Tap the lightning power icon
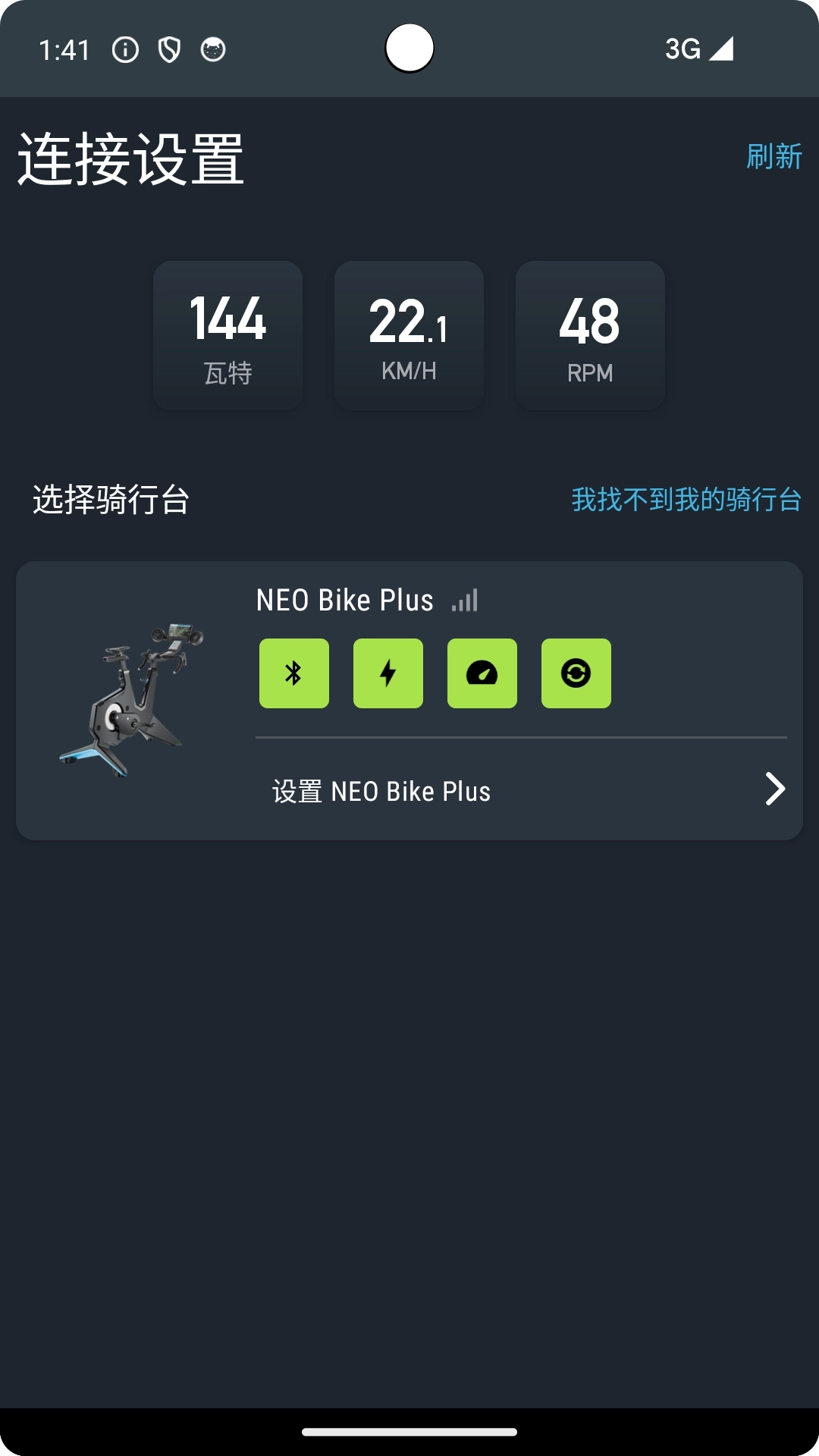819x1456 pixels. coord(388,673)
